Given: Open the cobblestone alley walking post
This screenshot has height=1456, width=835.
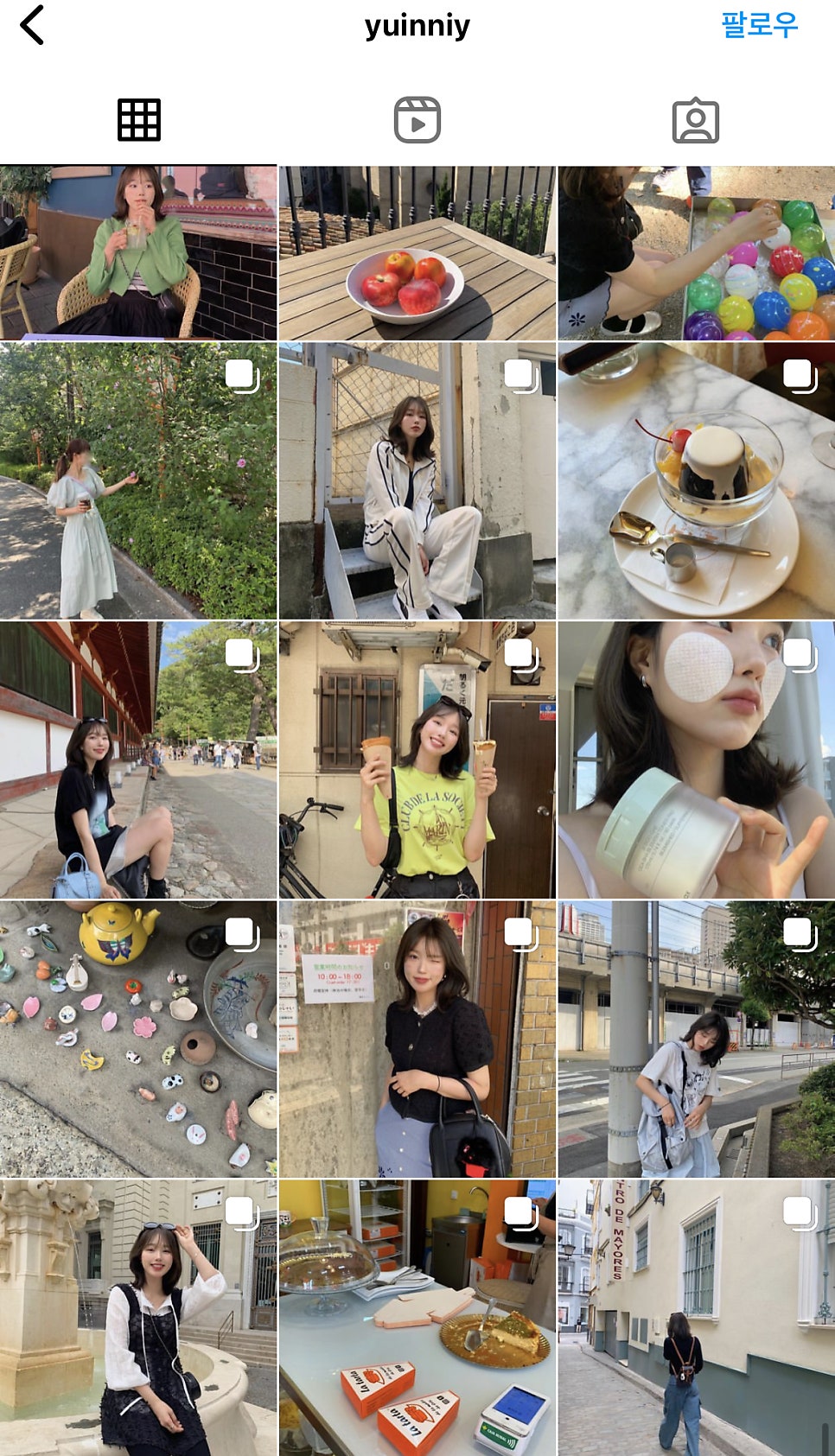Looking at the screenshot, I should coord(697,1318).
